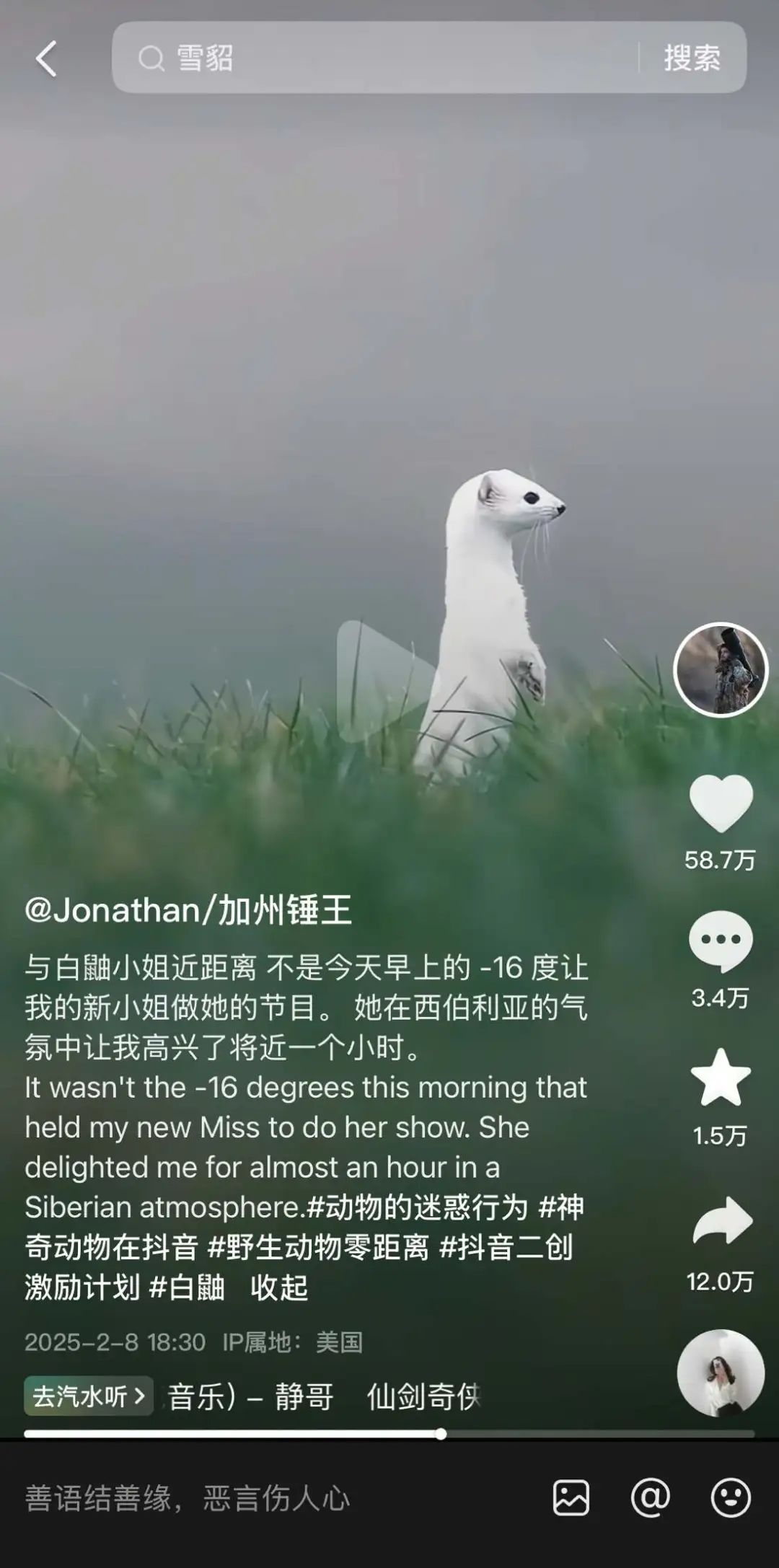Open the #野生动物零距离 hashtag
This screenshot has height=1568, width=779.
pyautogui.click(x=318, y=1246)
